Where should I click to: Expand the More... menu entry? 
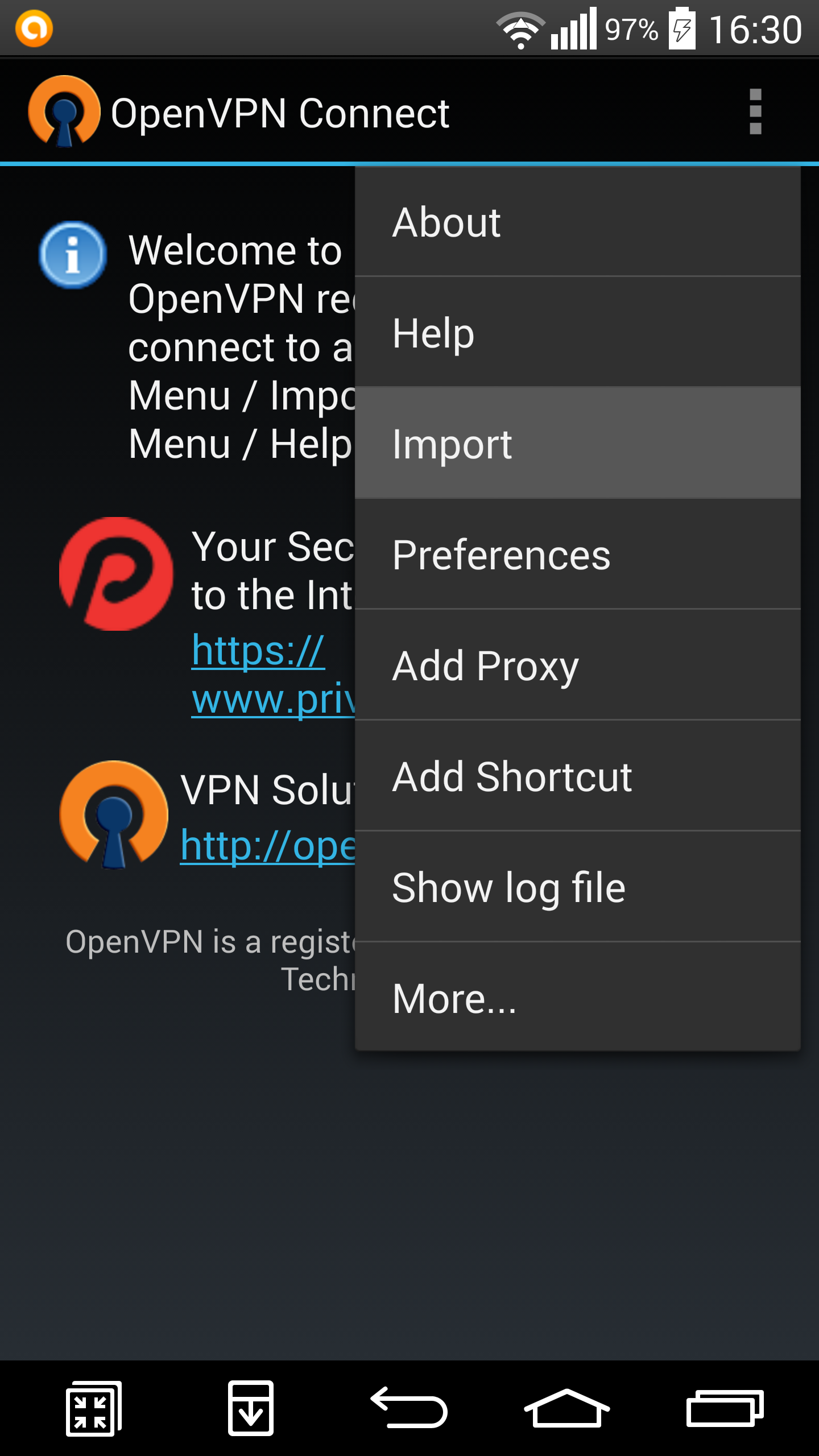point(577,998)
